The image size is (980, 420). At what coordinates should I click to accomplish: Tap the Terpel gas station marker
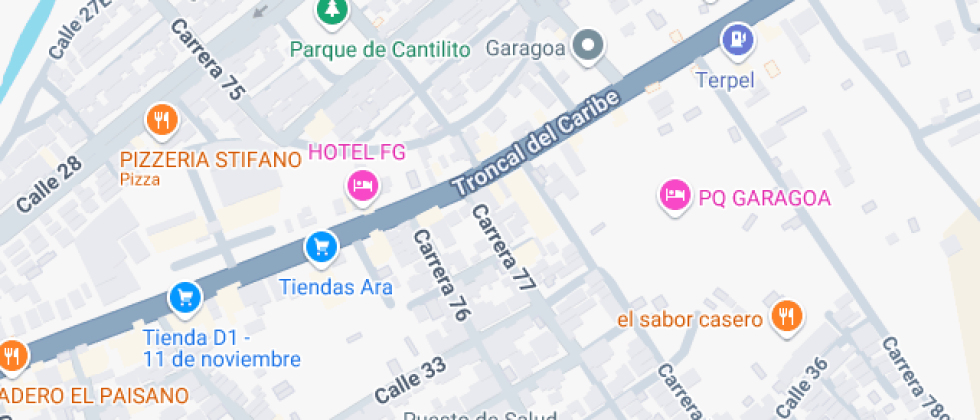click(737, 39)
